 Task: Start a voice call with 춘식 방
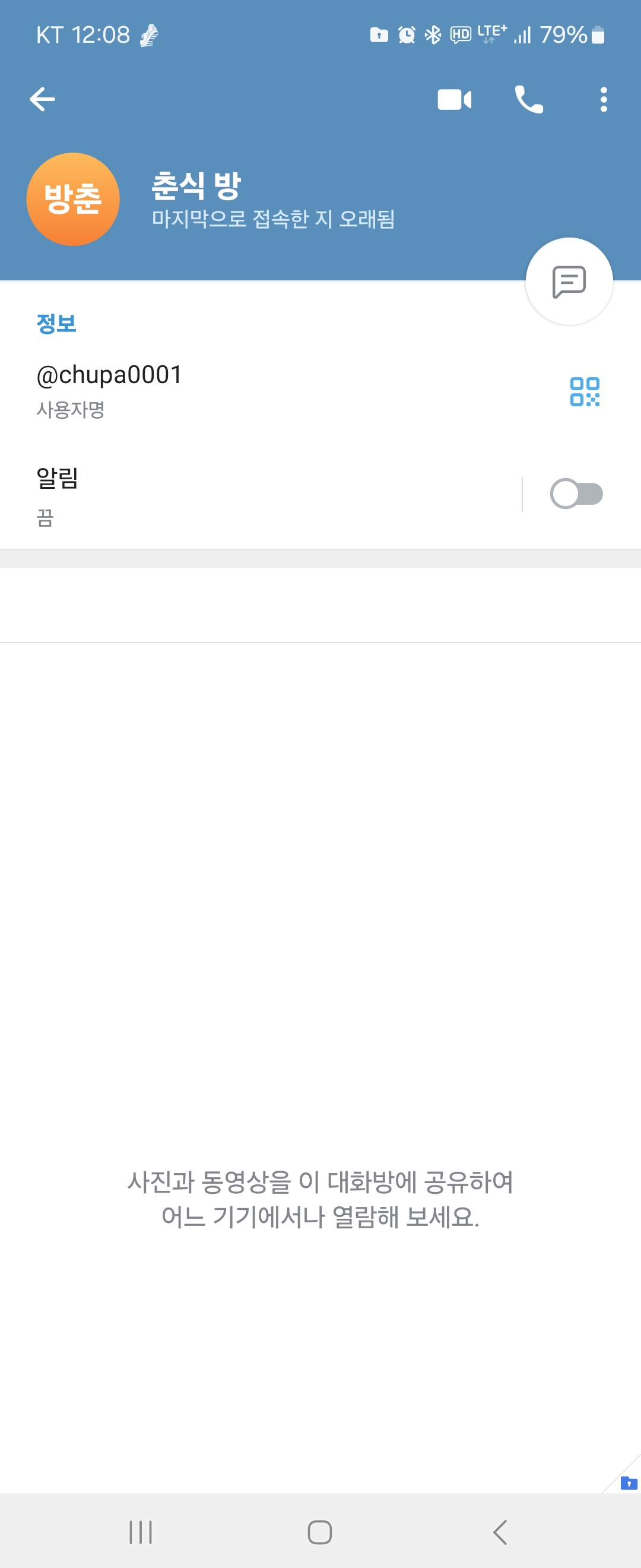pyautogui.click(x=528, y=100)
